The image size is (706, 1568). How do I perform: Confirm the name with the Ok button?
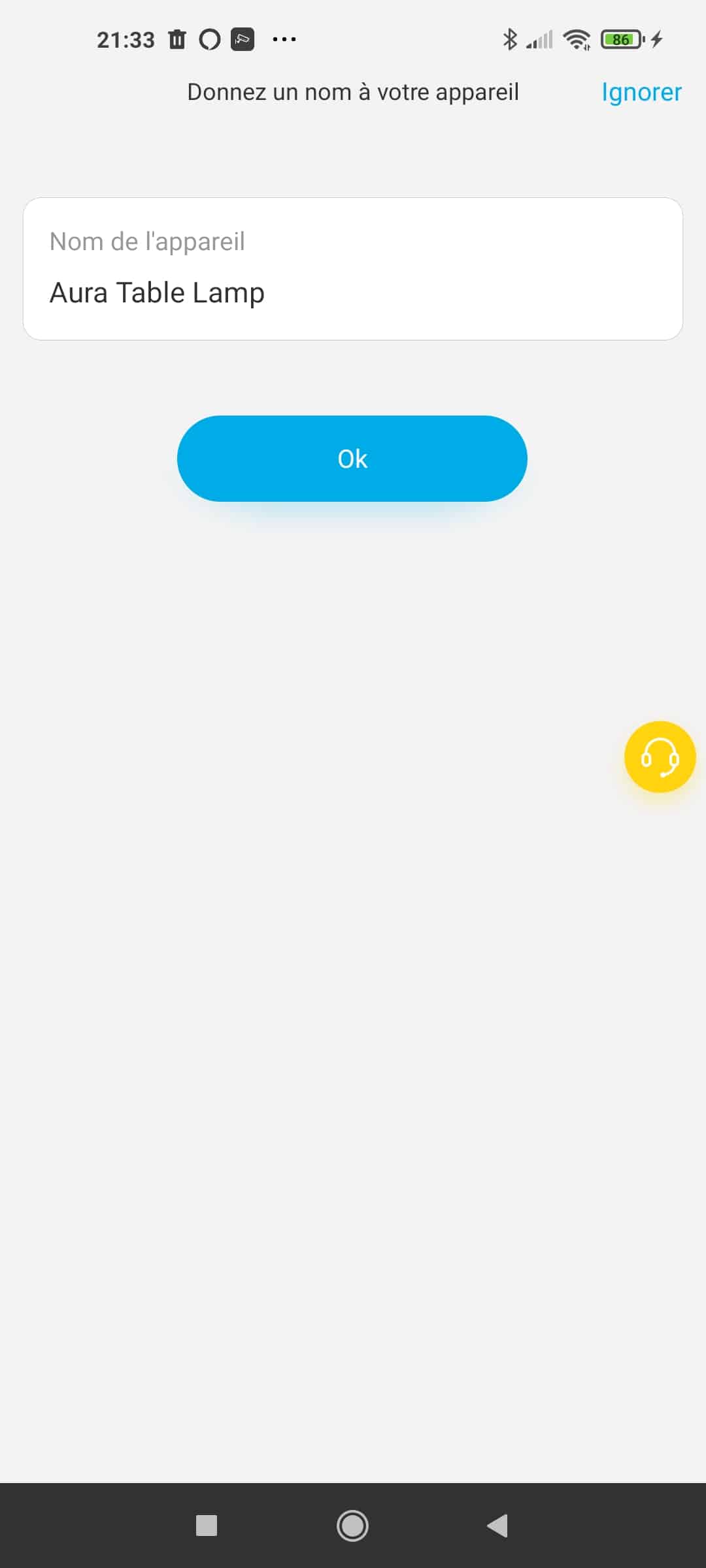point(352,459)
